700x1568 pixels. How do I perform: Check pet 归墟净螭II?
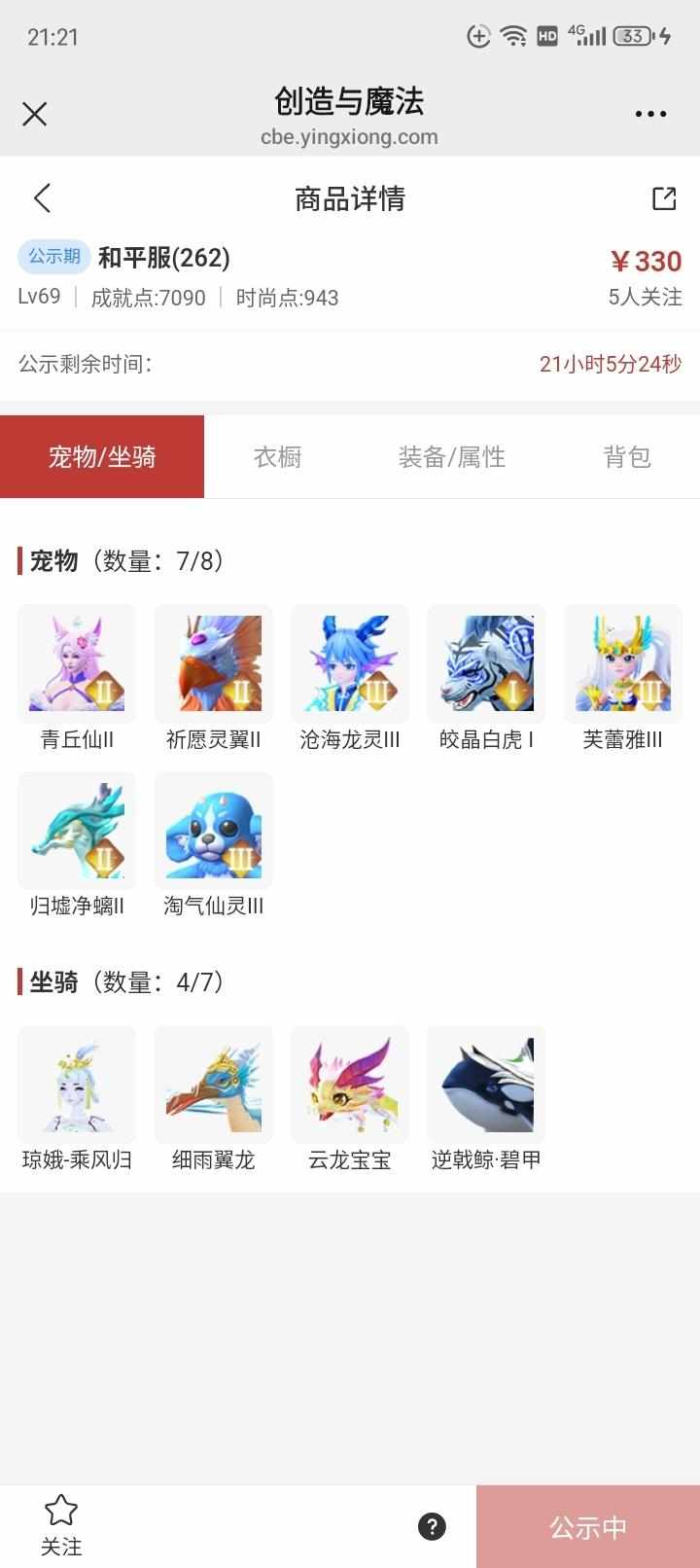point(77,832)
